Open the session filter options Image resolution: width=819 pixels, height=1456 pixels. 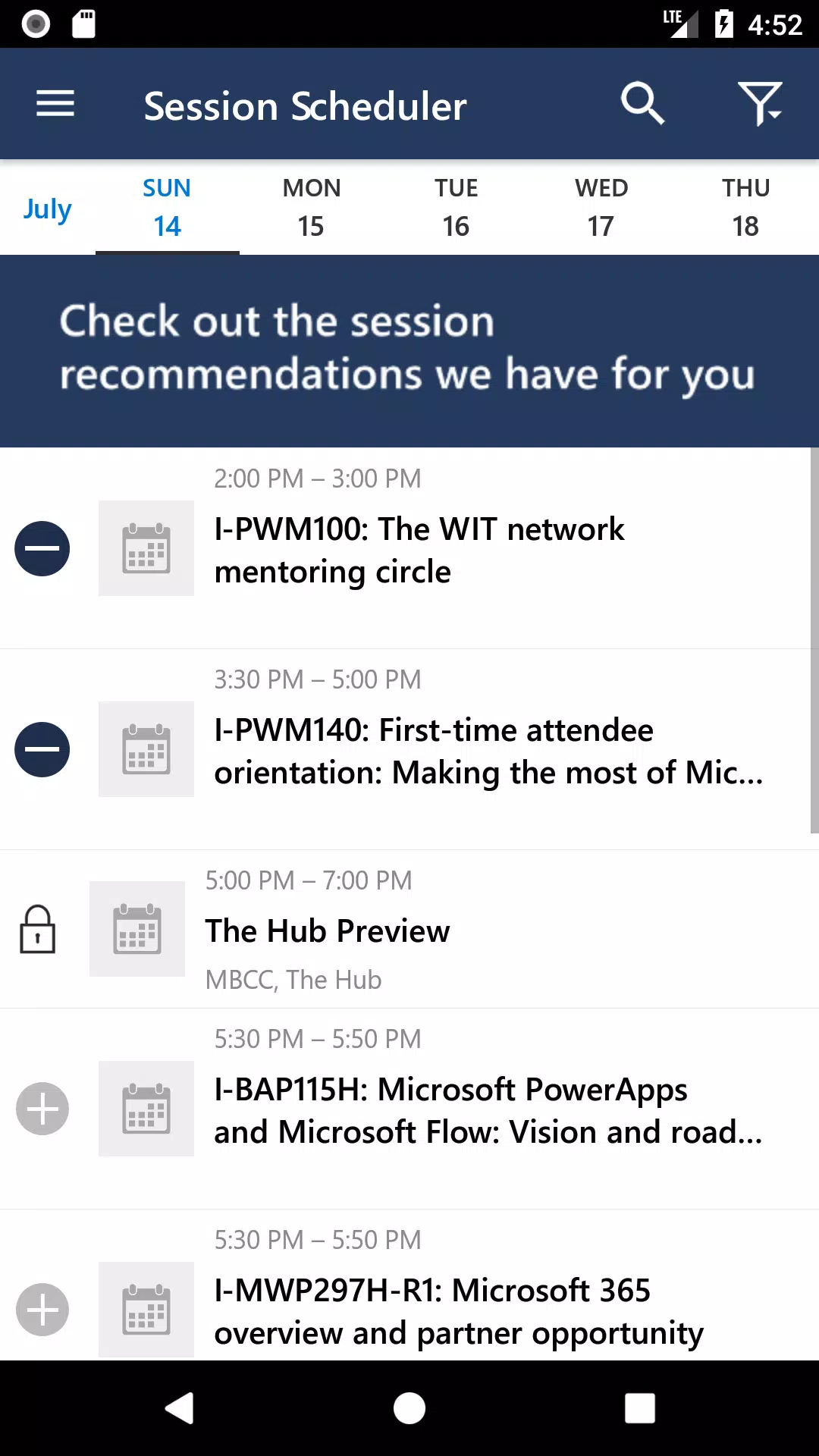coord(760,104)
